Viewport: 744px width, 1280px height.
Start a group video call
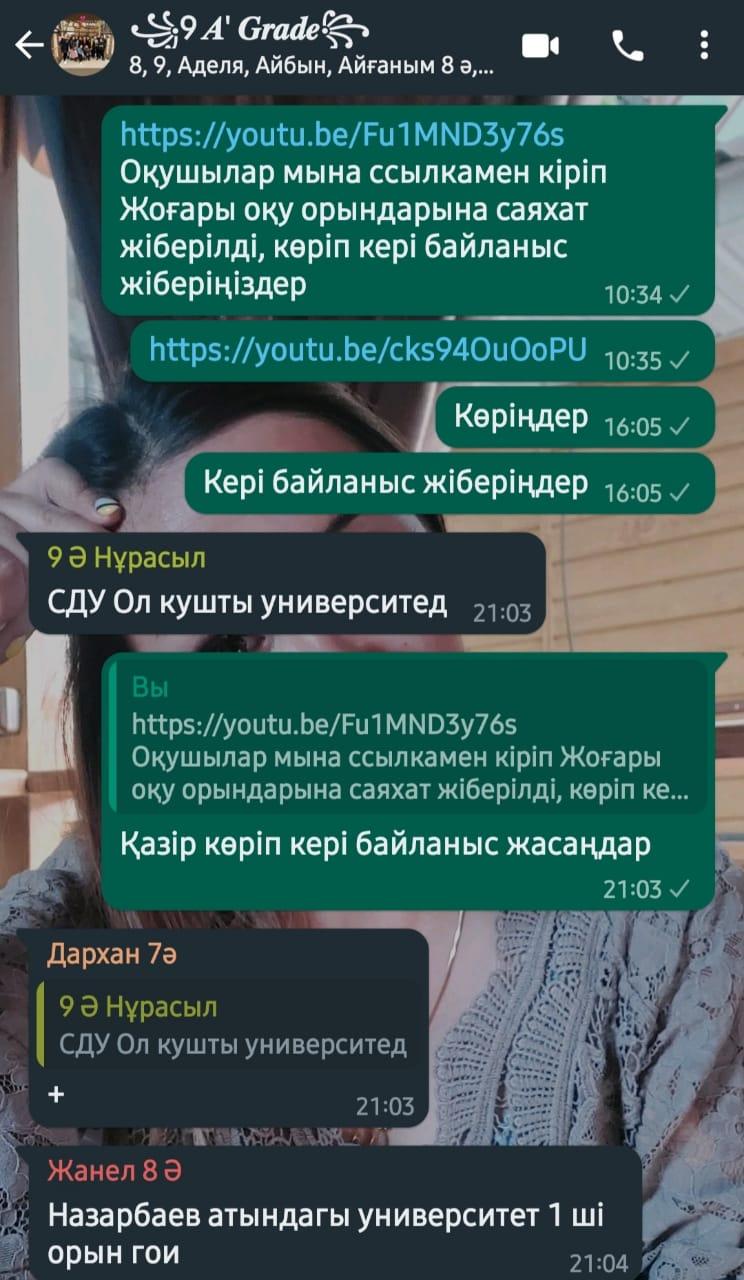[x=540, y=46]
